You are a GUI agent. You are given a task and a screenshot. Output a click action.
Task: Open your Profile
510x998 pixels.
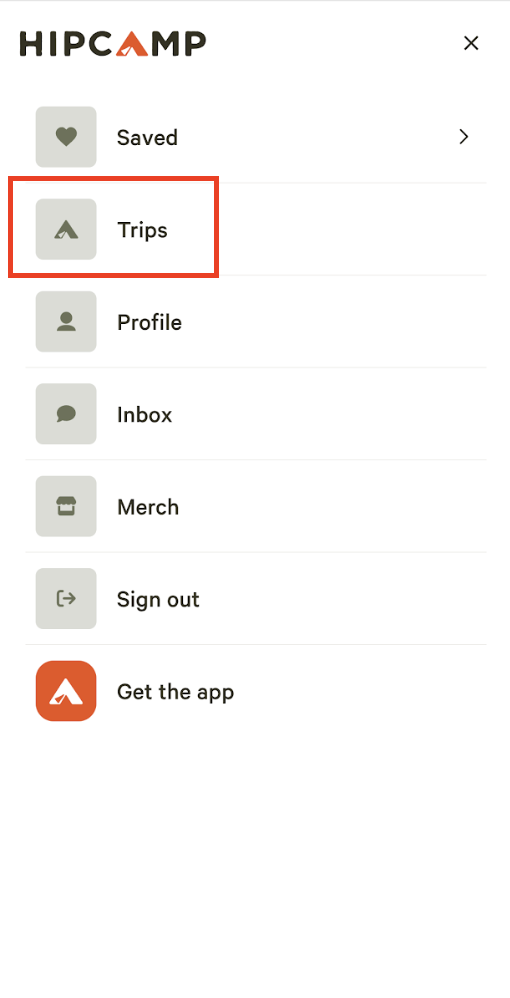click(x=256, y=321)
